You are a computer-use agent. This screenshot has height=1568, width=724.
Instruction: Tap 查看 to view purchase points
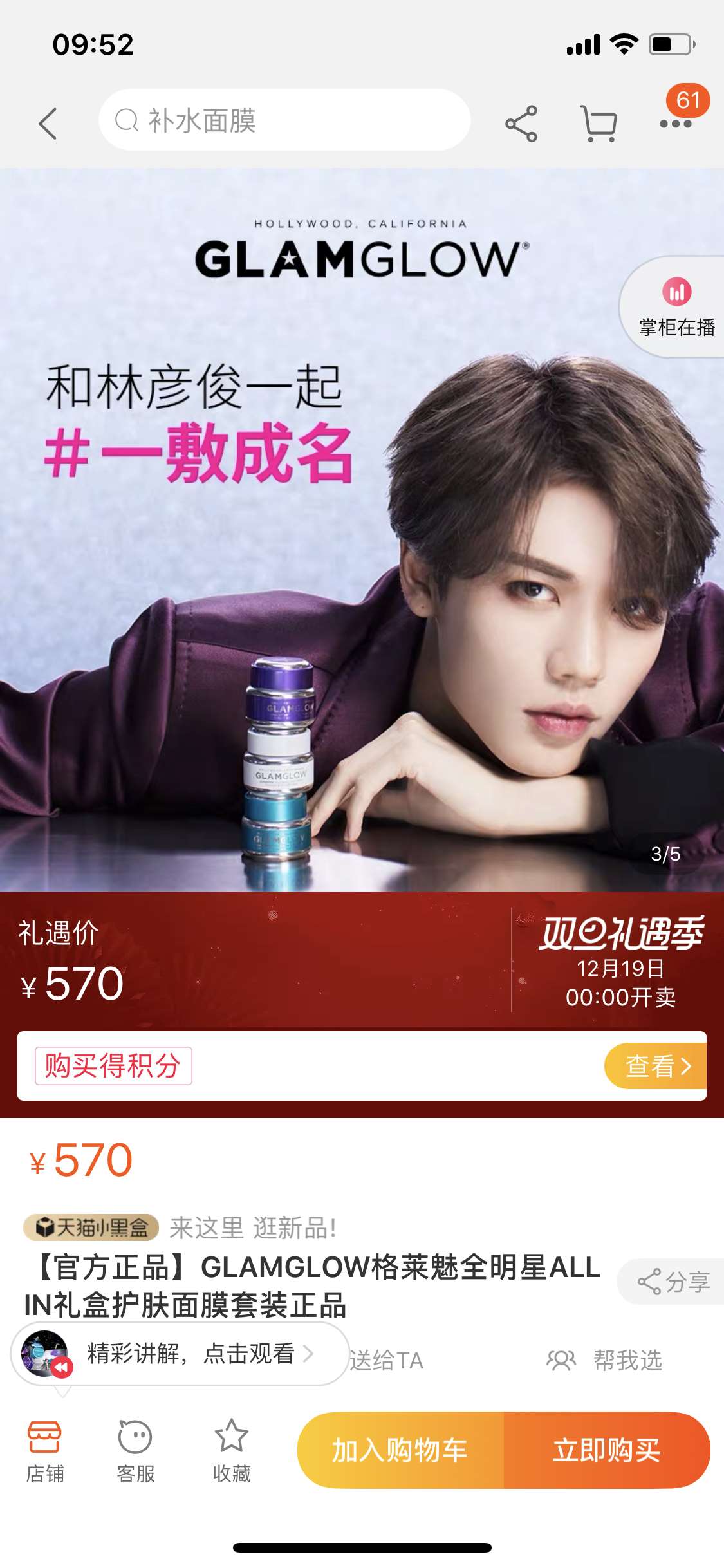coord(655,1066)
